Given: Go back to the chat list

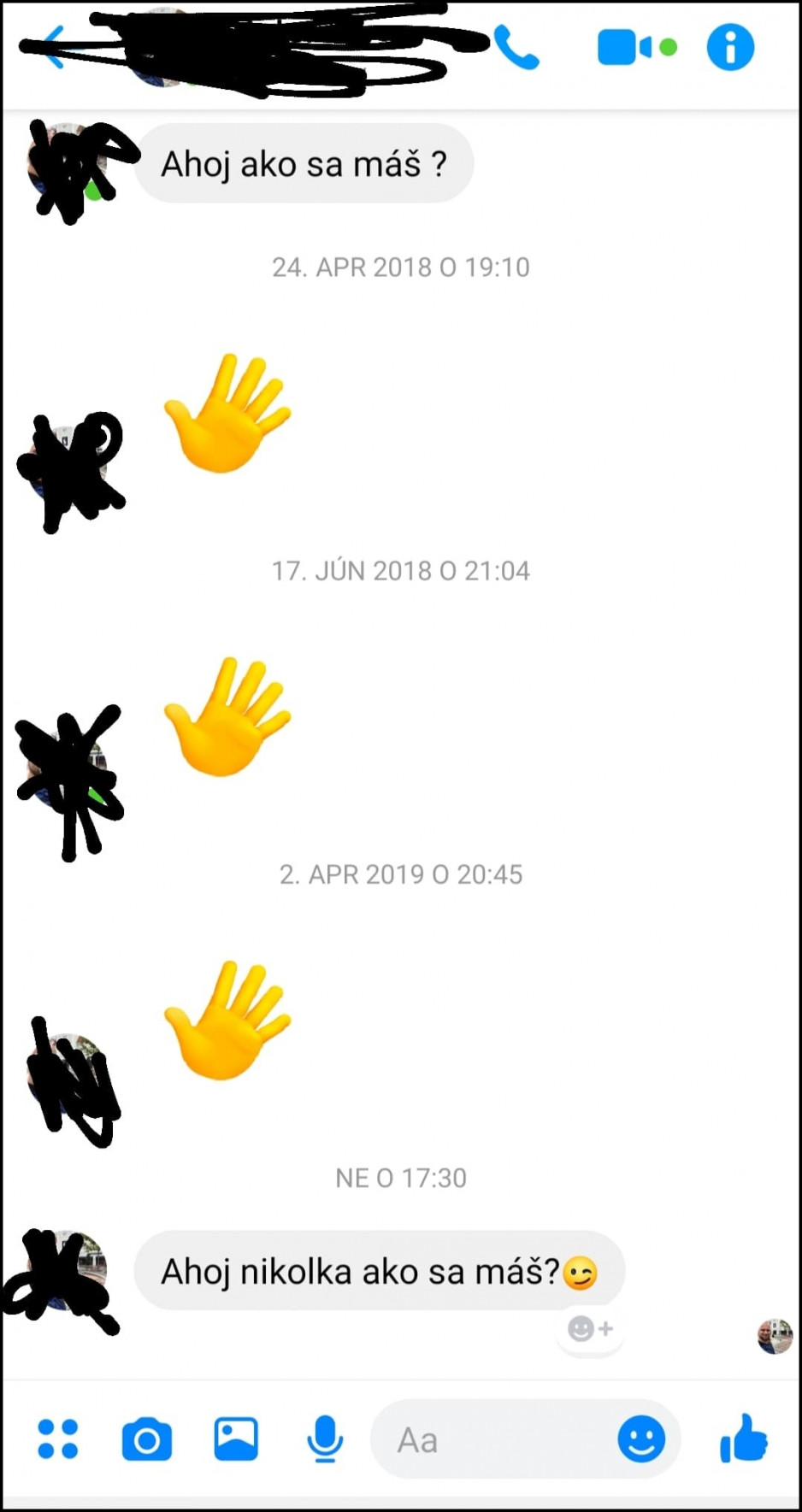Looking at the screenshot, I should point(51,46).
